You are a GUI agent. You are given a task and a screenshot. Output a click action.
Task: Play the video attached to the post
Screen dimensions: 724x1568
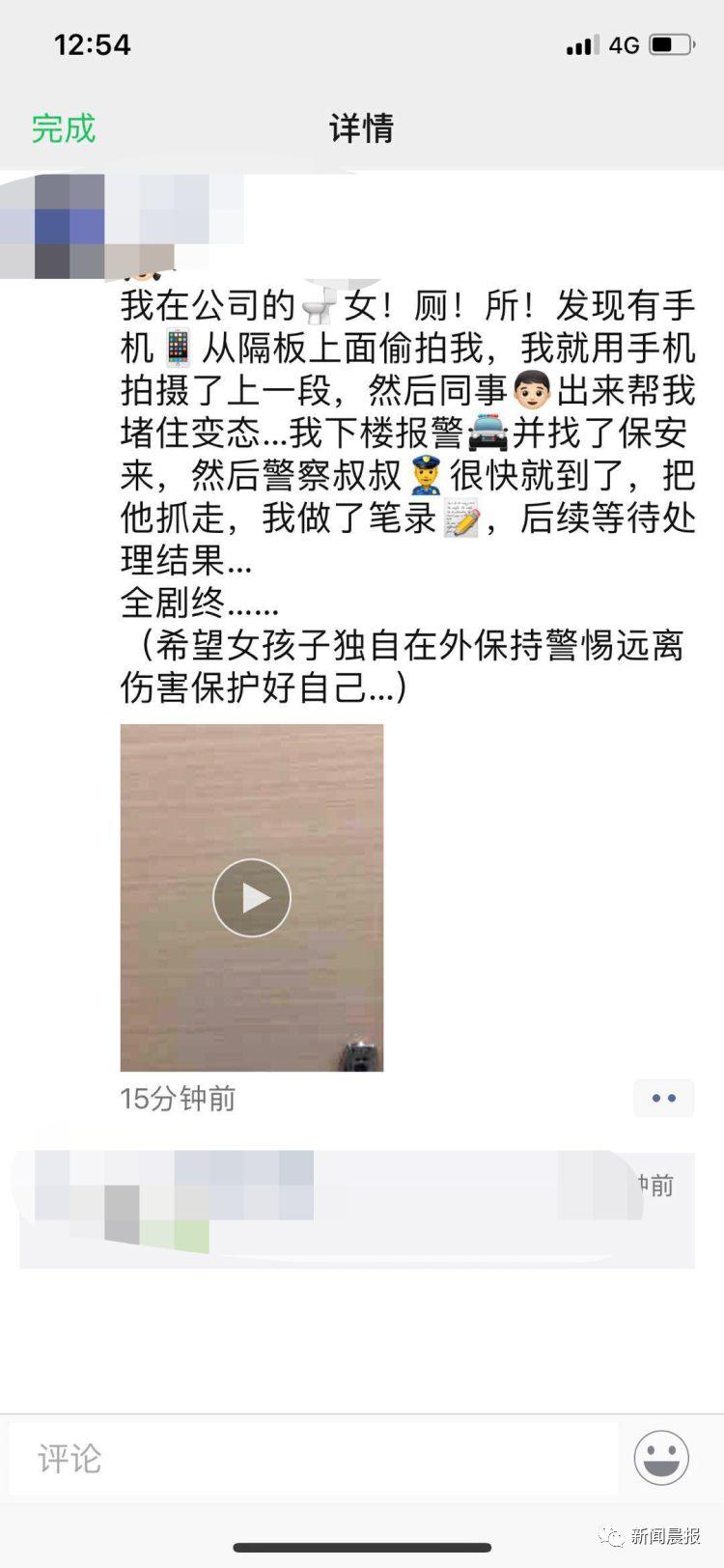coord(251,898)
